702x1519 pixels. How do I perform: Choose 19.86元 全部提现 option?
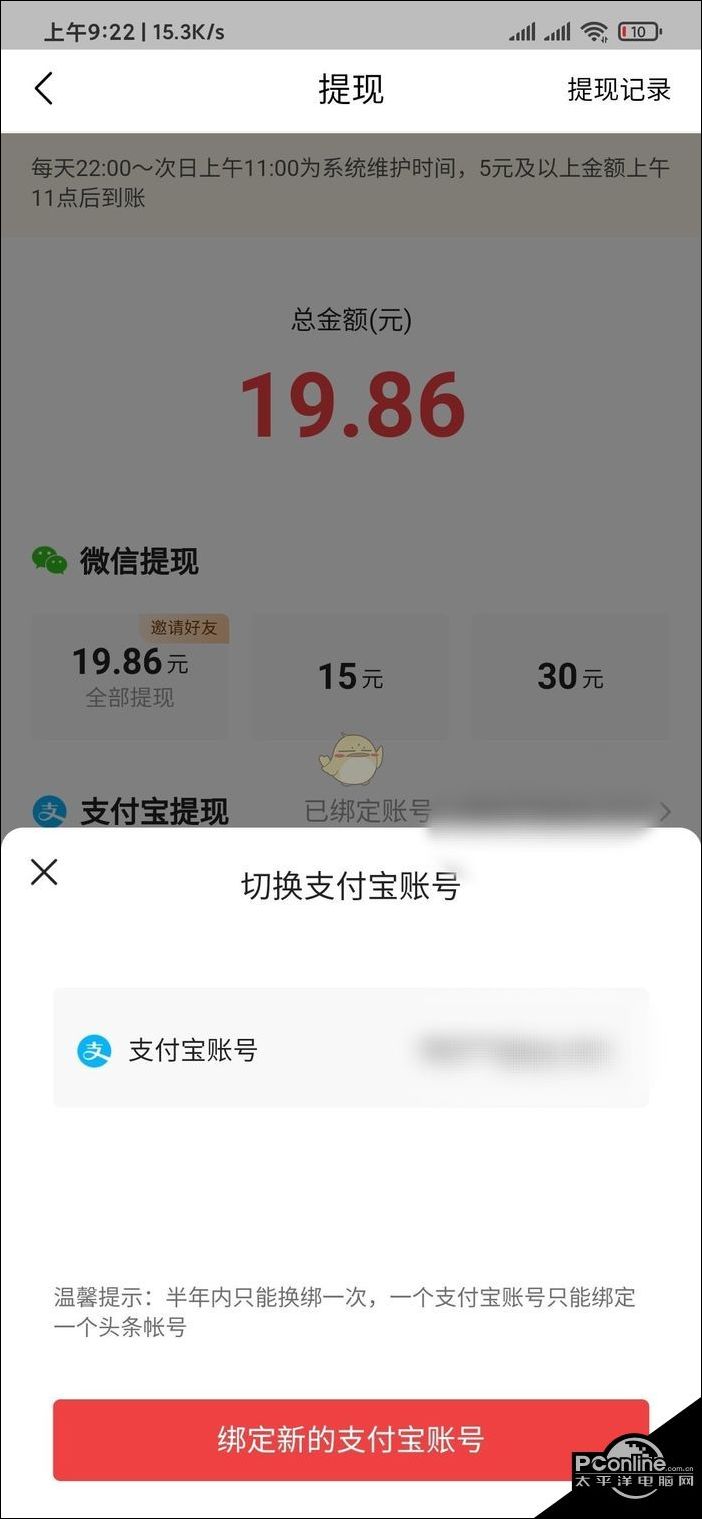130,677
